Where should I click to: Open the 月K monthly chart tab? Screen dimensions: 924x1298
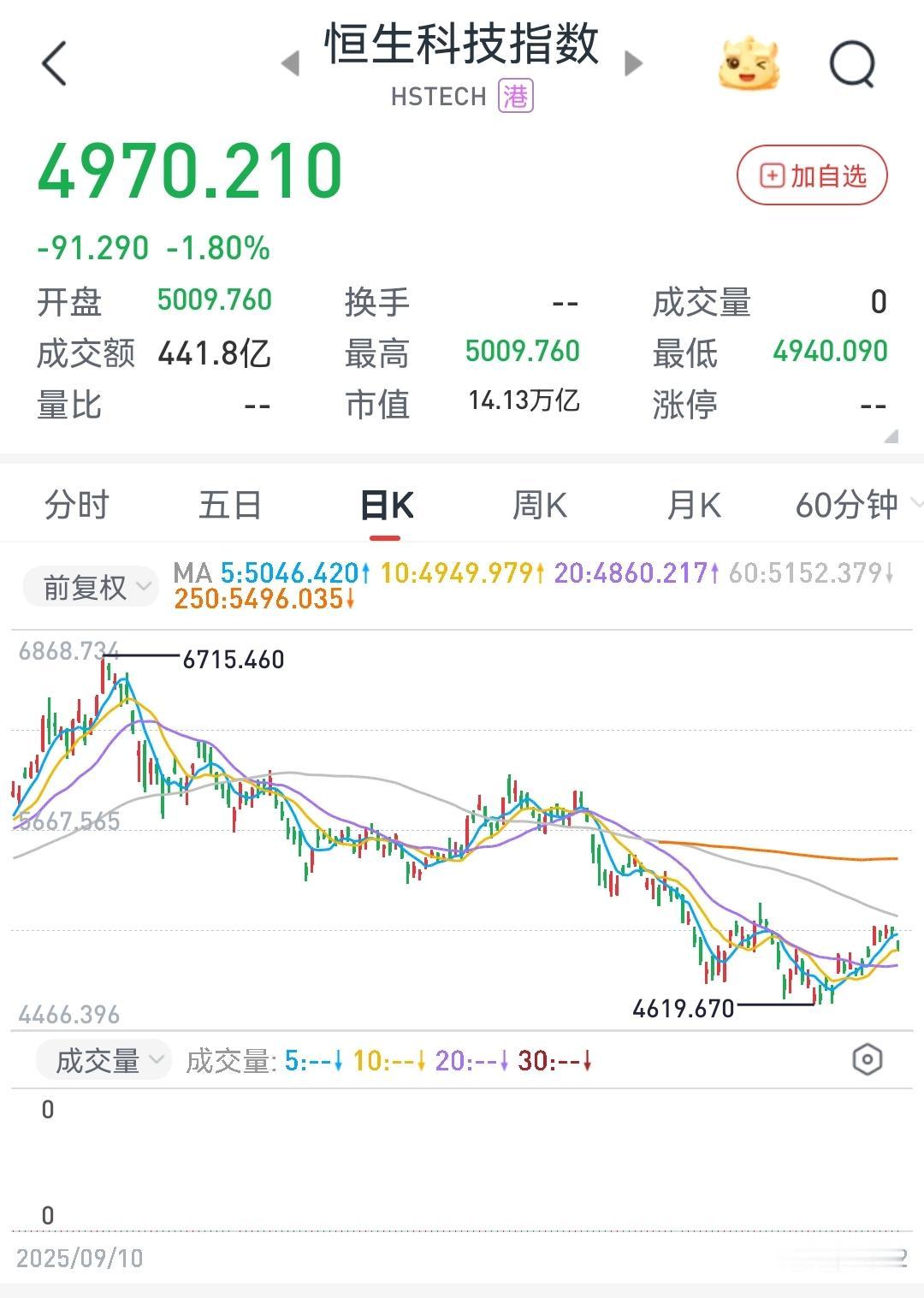691,505
